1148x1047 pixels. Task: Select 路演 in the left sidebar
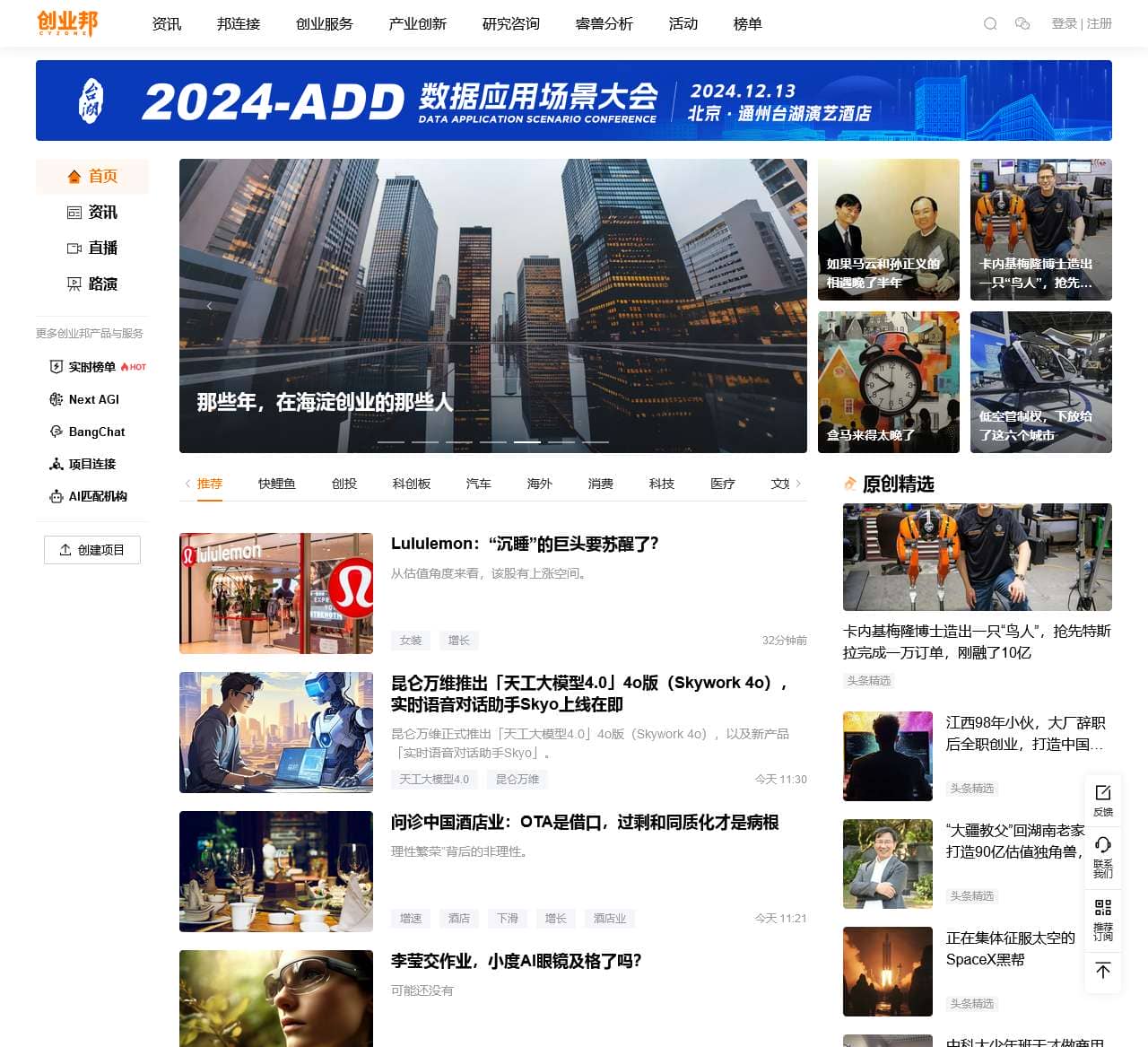click(92, 284)
